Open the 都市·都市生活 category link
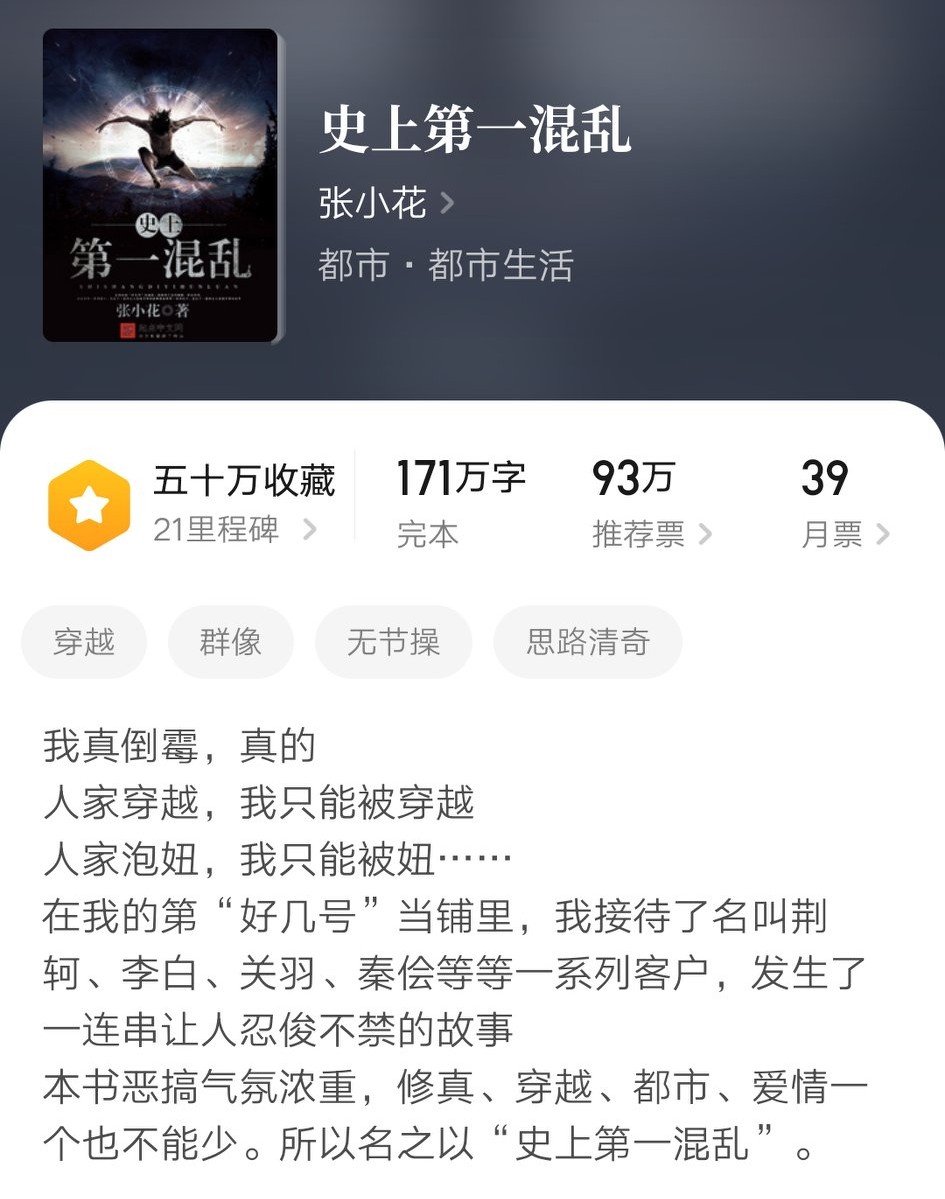The image size is (945, 1199). (x=444, y=266)
